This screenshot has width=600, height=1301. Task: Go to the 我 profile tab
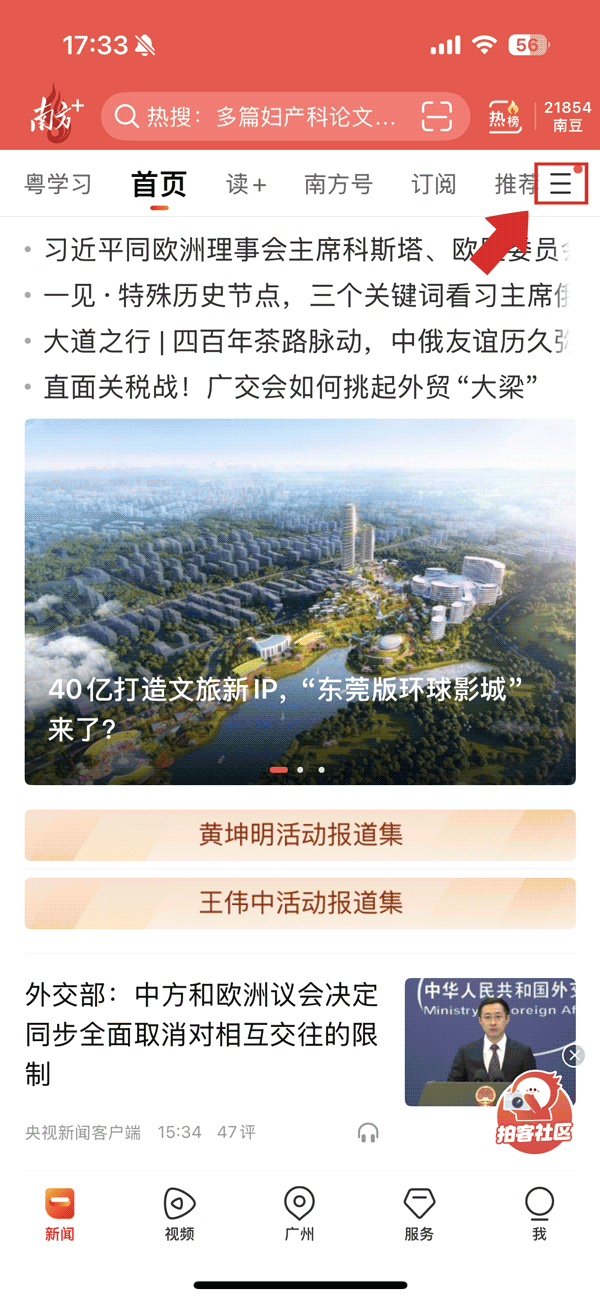coord(539,1213)
